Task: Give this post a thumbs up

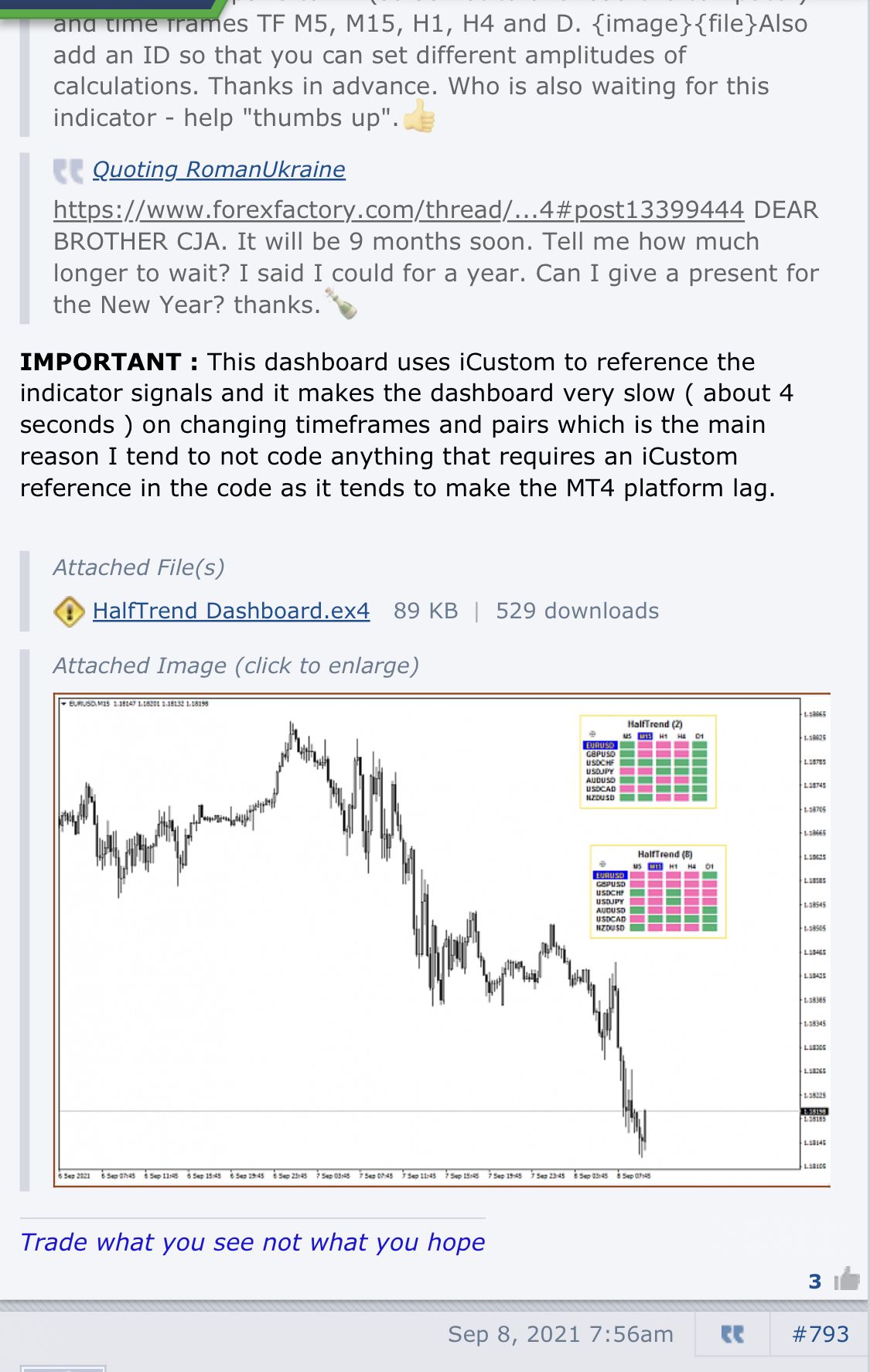Action: point(848,1279)
